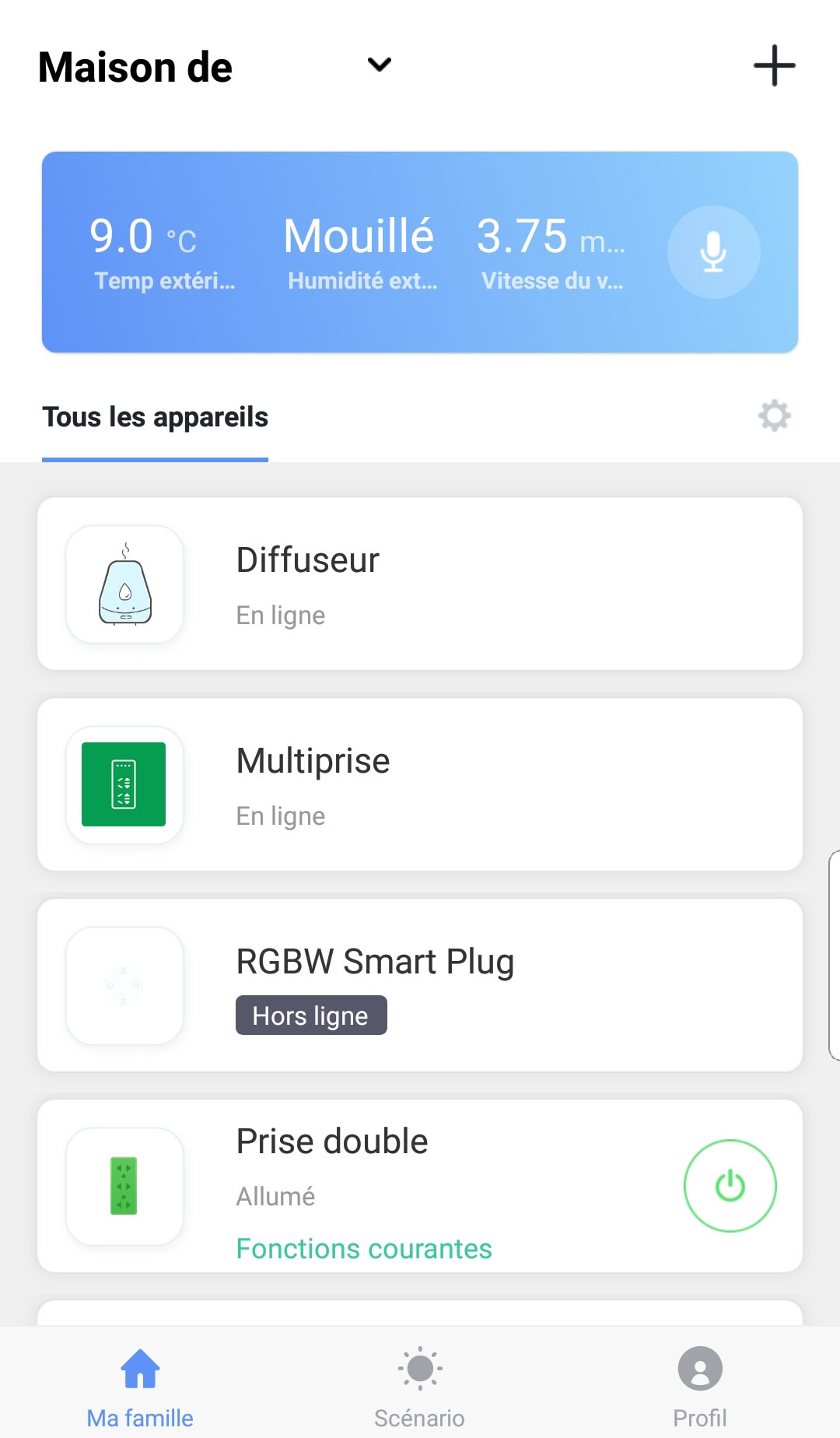Expand Fonctions courantes for Prise double

pyautogui.click(x=364, y=1249)
